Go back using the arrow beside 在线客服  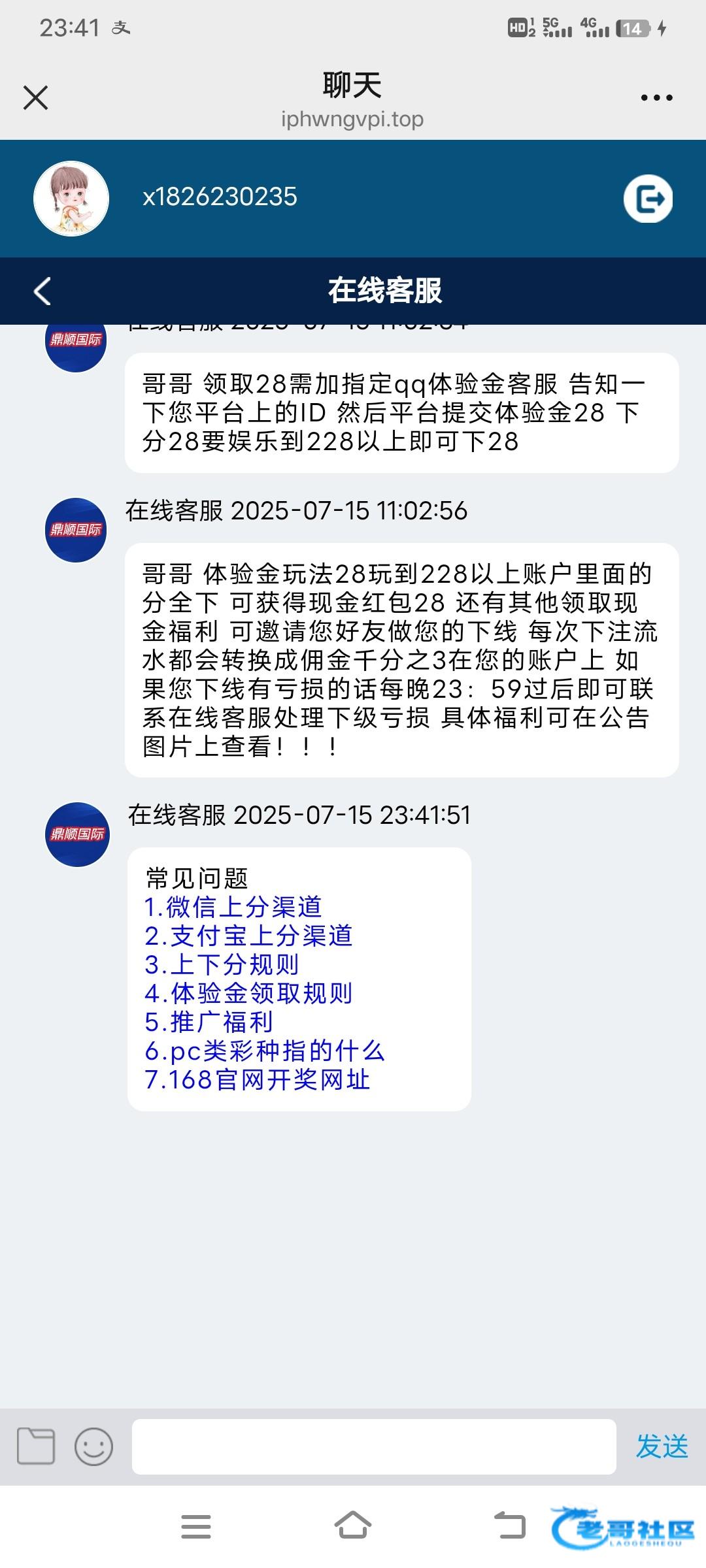coord(42,291)
